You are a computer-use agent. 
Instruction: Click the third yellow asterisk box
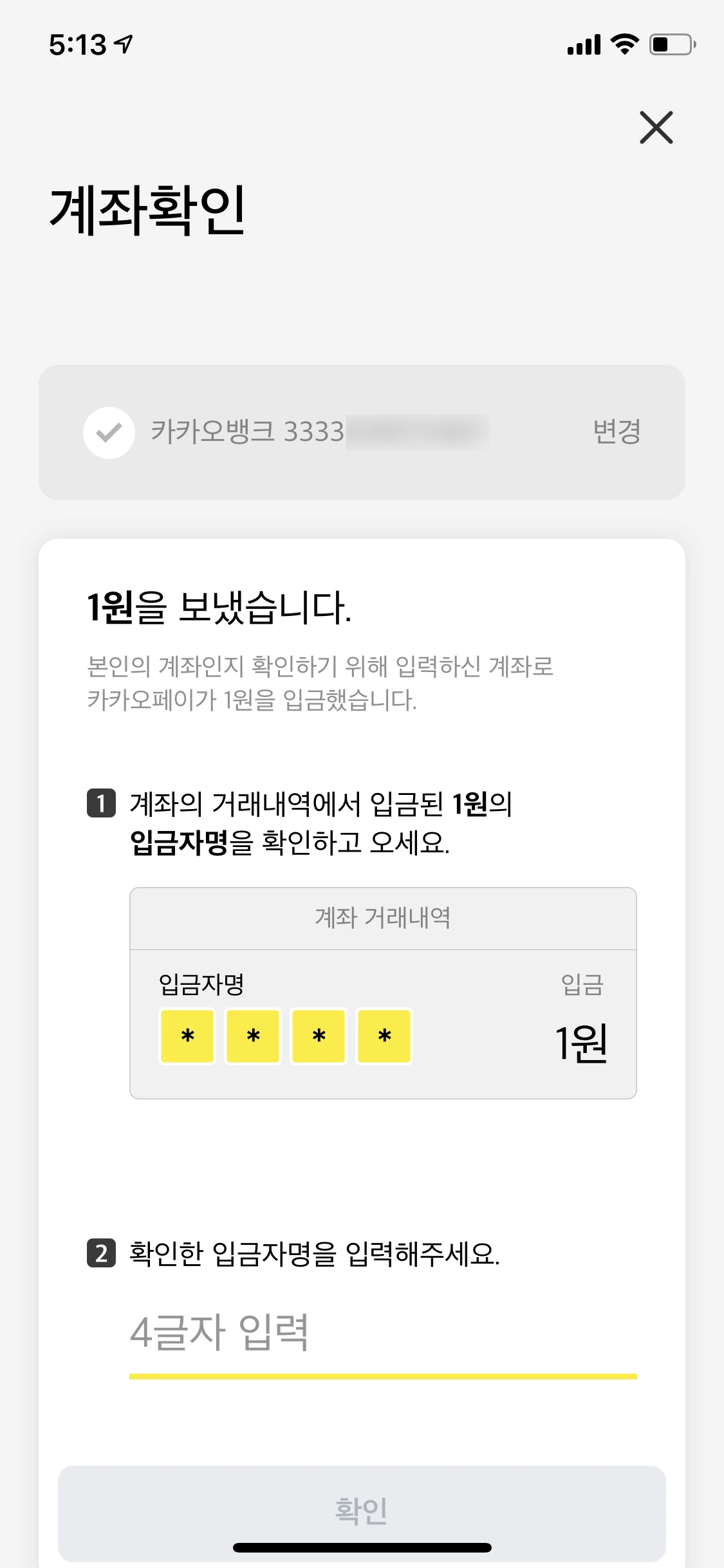[319, 1036]
